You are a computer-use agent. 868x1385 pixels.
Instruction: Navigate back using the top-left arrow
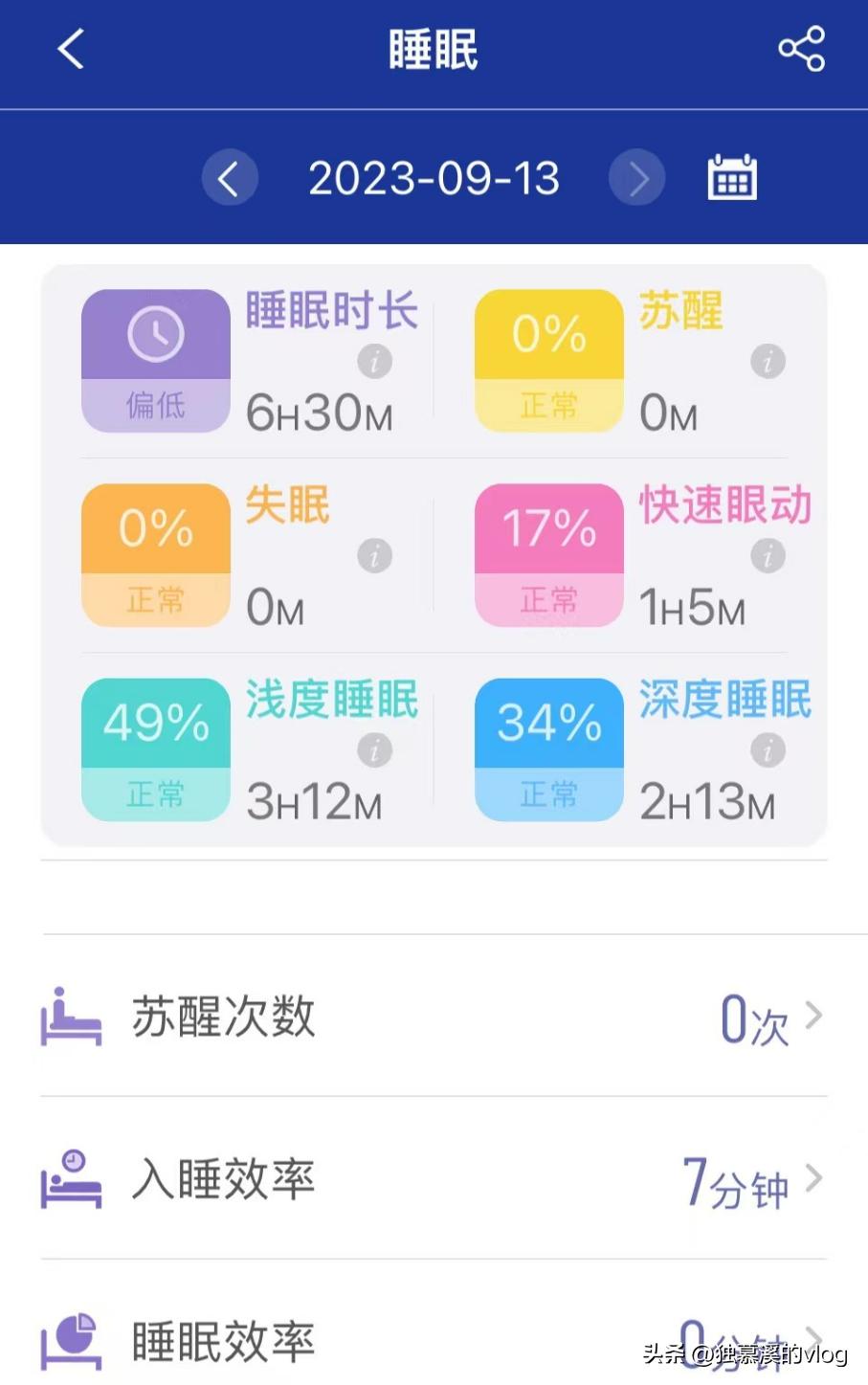[x=69, y=50]
